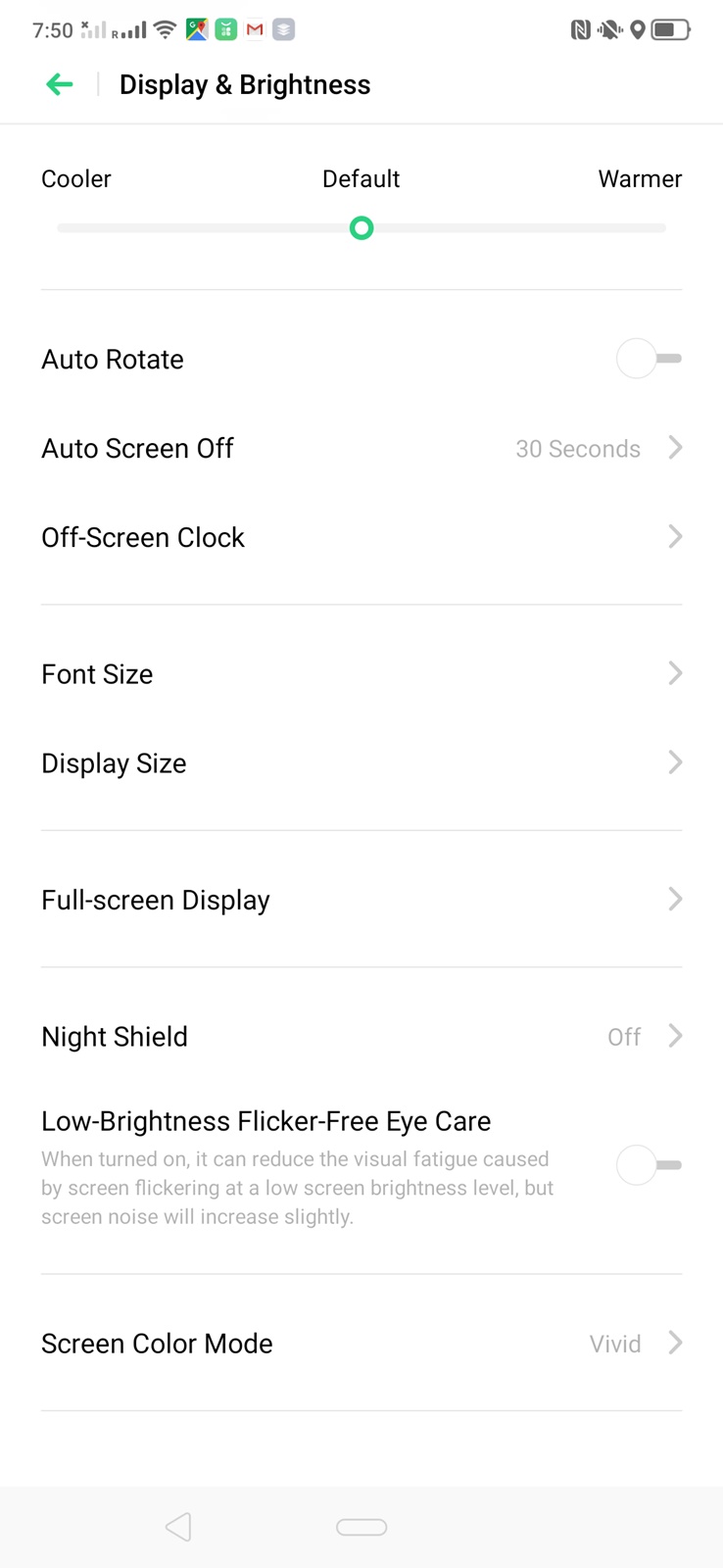Viewport: 723px width, 1568px height.
Task: Open Night Shield settings
Action: [361, 1037]
